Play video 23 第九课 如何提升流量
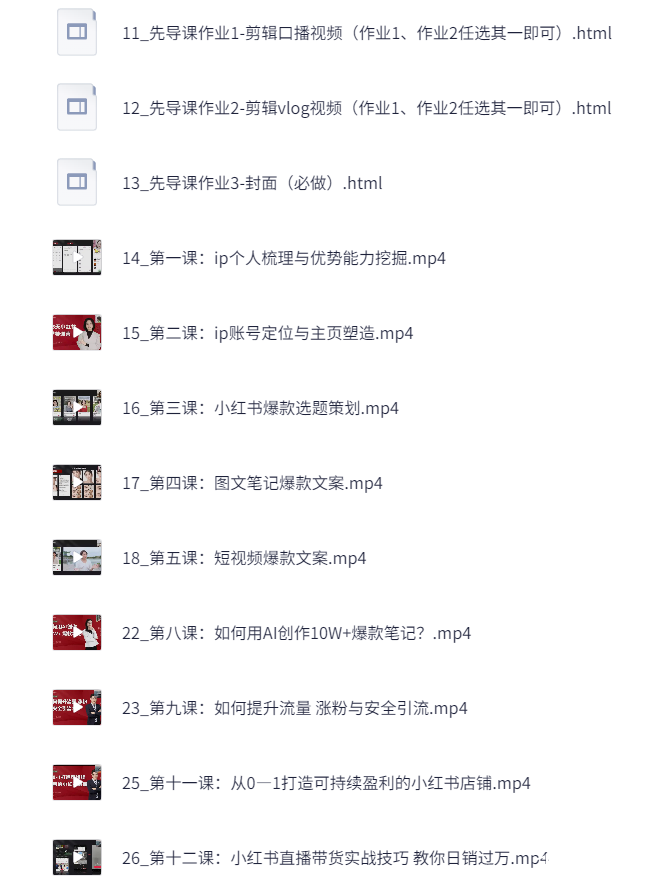The height and width of the screenshot is (888, 658). click(77, 708)
